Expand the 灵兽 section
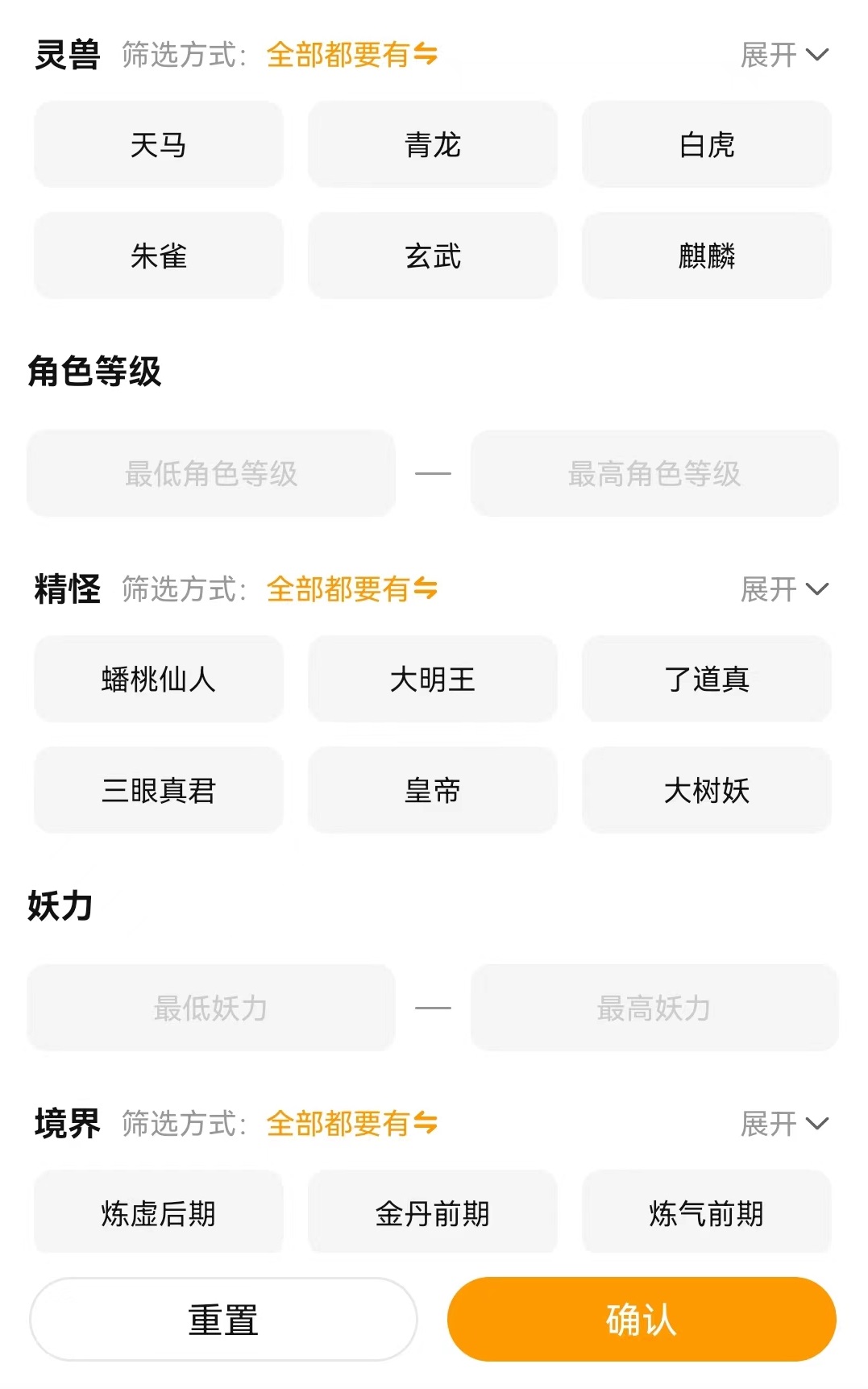Viewport: 868px width, 1389px height. click(x=784, y=56)
